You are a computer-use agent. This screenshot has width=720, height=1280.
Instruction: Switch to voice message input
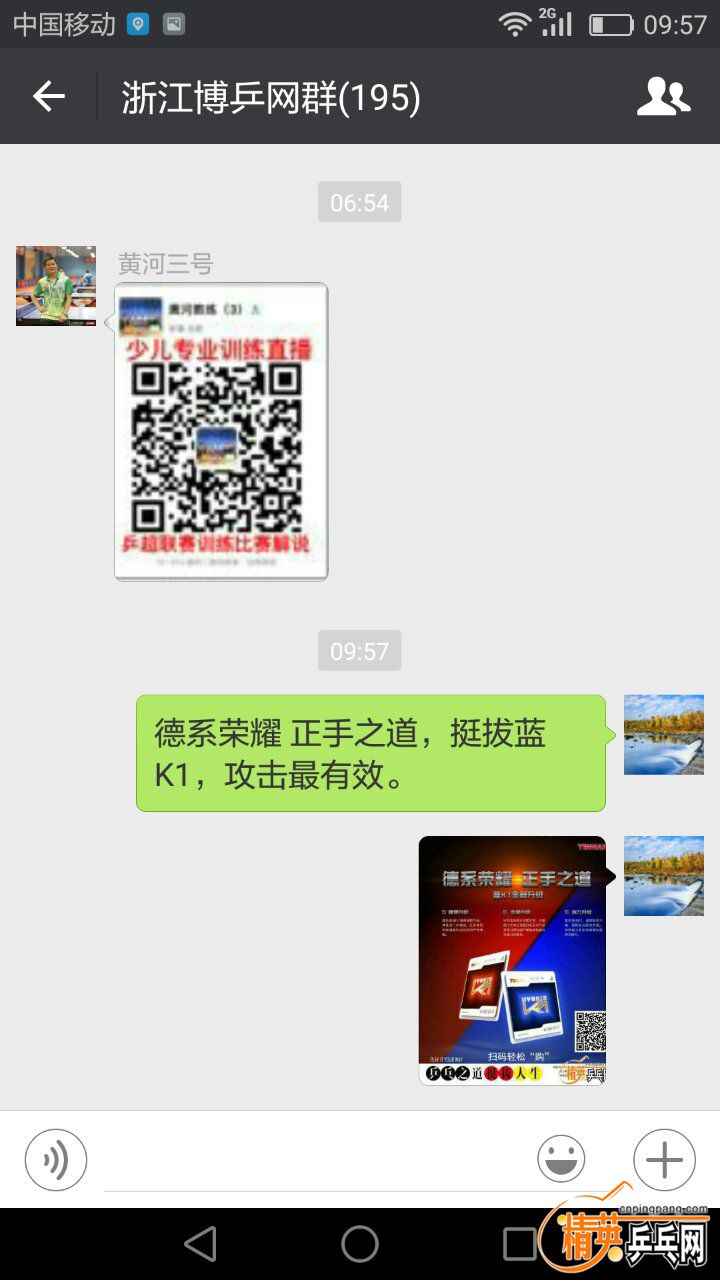(56, 1160)
